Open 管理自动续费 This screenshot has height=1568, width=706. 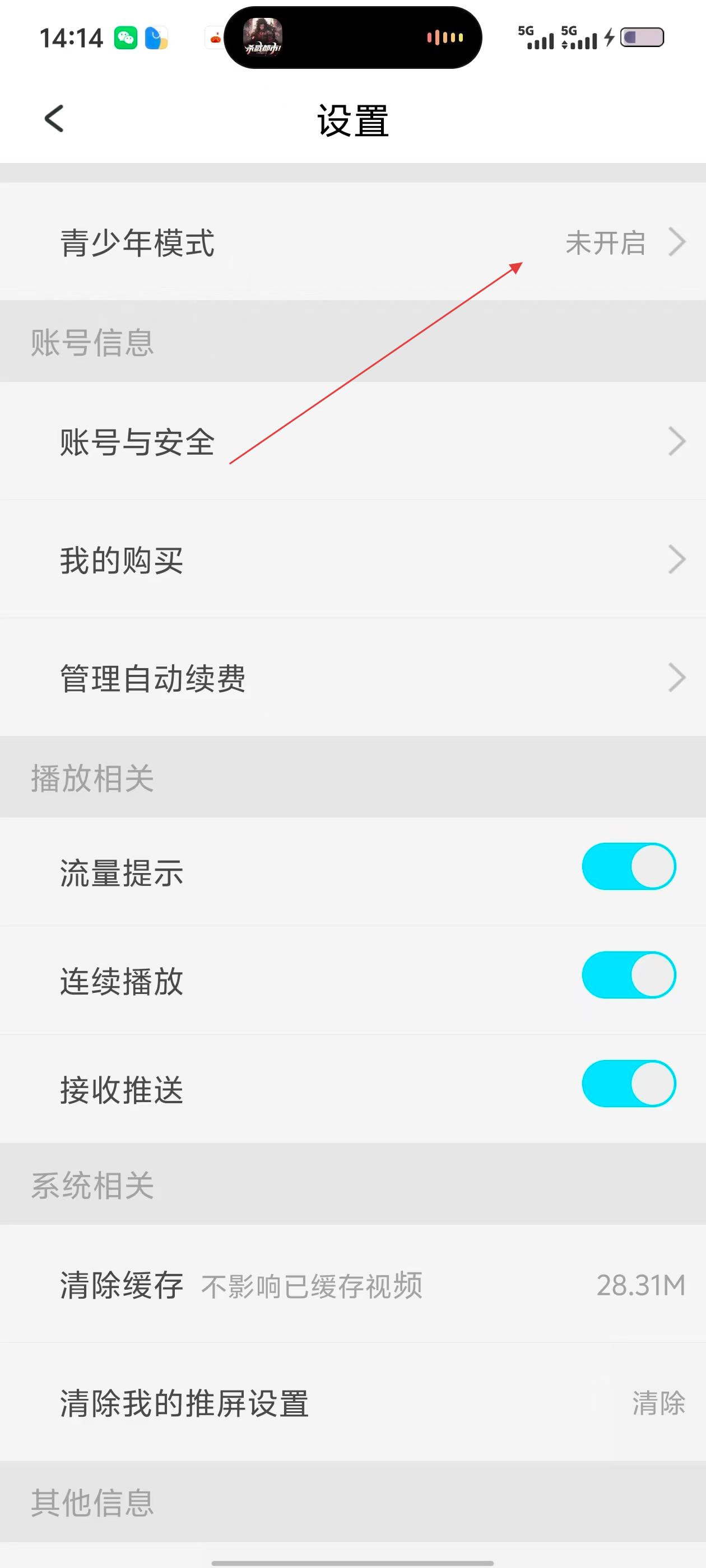pyautogui.click(x=354, y=678)
